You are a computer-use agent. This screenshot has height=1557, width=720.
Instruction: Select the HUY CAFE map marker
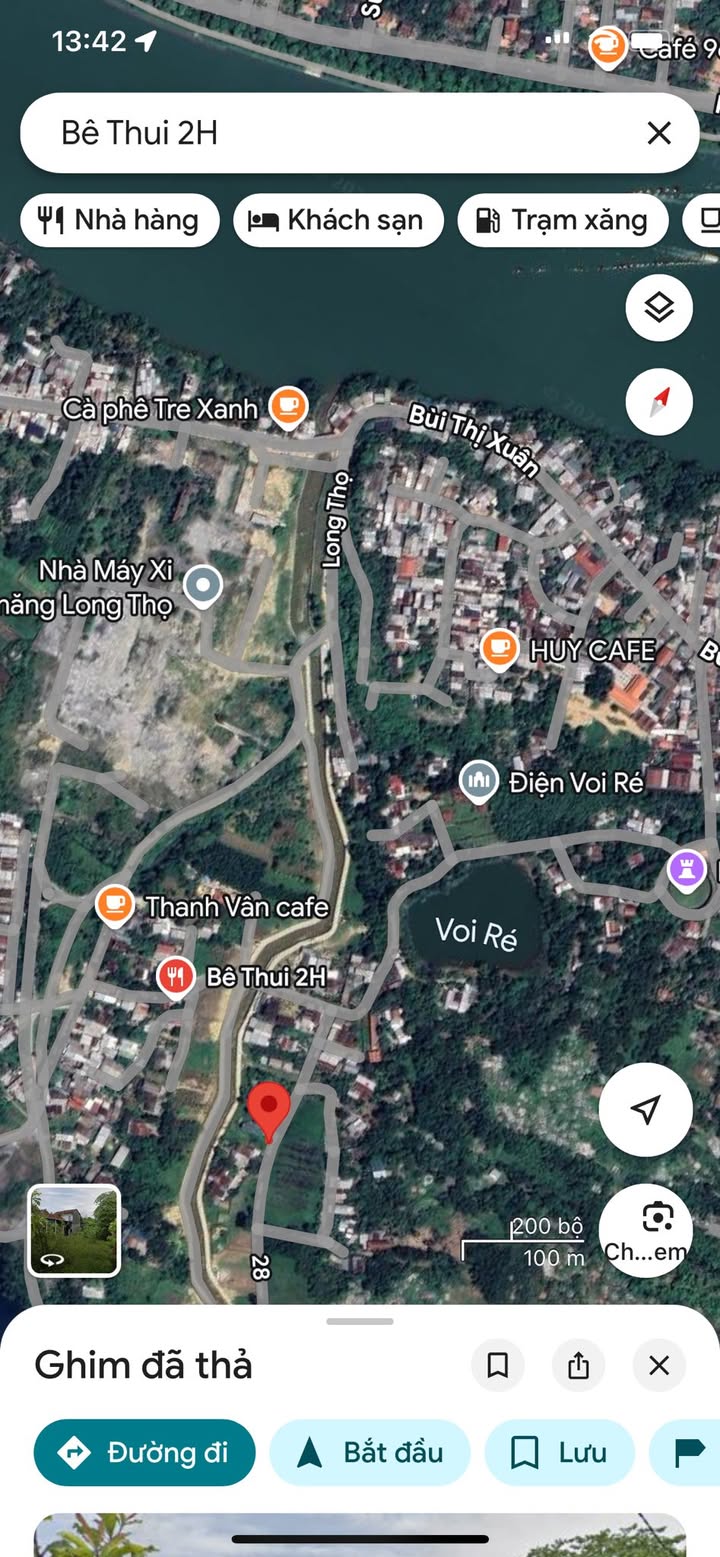(x=498, y=648)
